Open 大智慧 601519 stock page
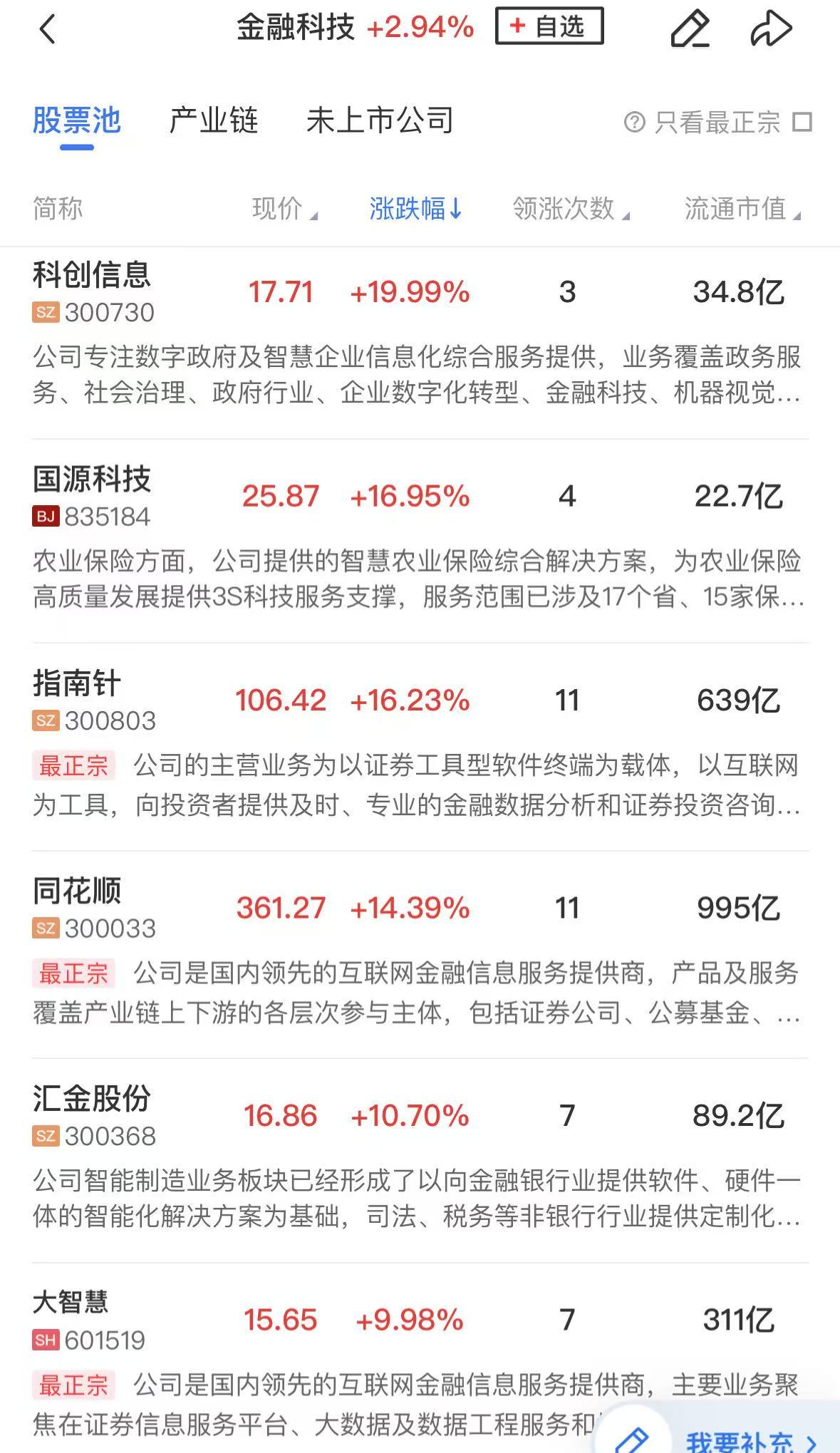The height and width of the screenshot is (1453, 840). (x=93, y=1320)
